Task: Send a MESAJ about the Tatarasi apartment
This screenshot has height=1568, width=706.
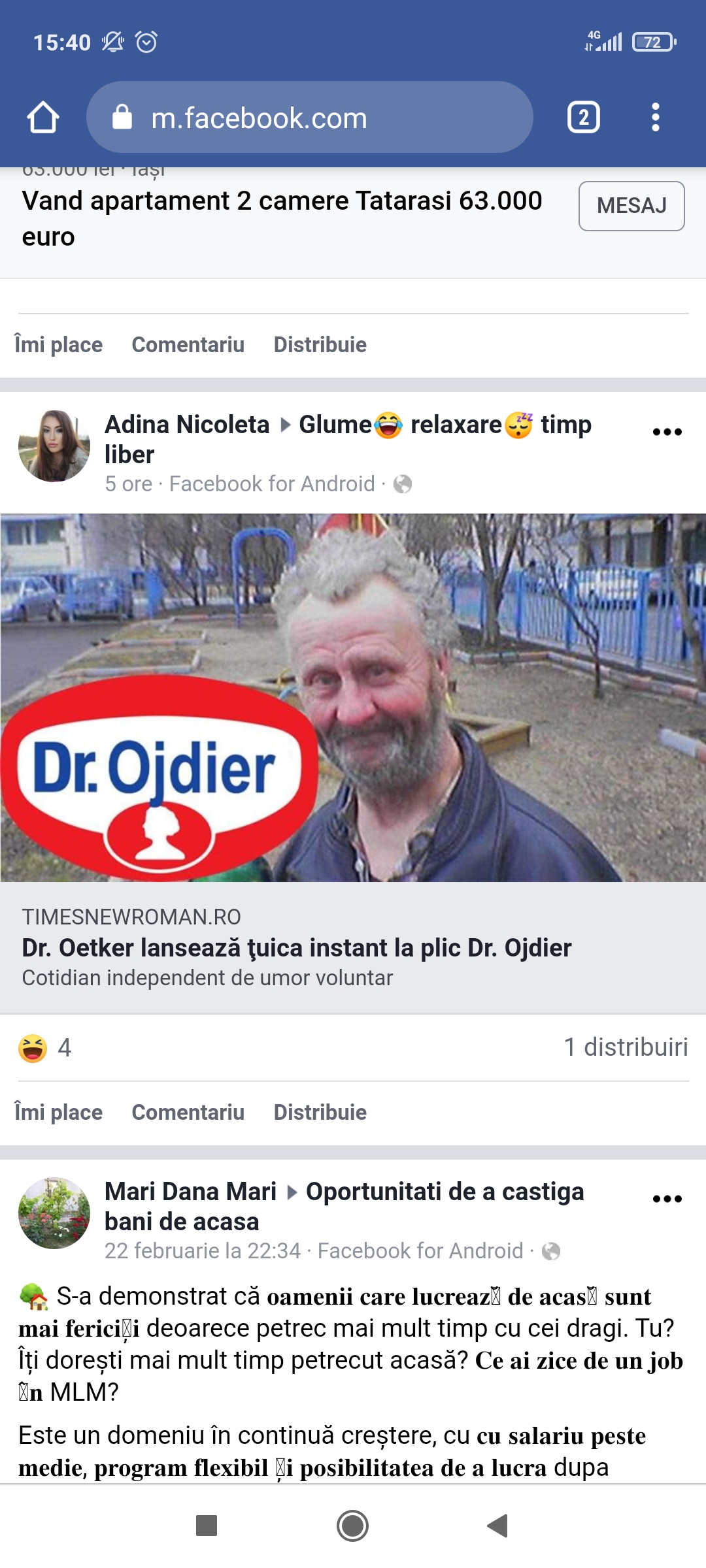Action: pyautogui.click(x=631, y=206)
